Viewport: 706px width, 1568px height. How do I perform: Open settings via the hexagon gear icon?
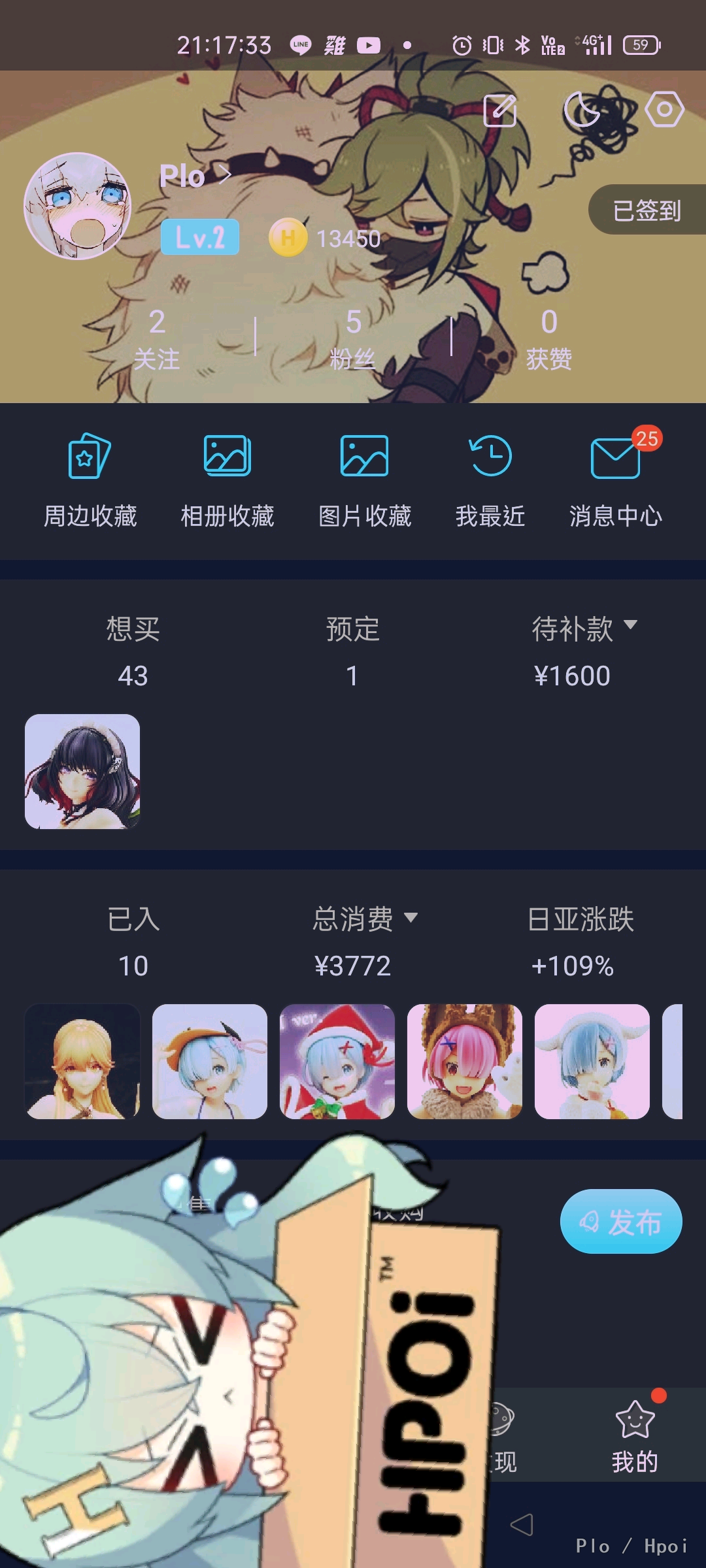tap(664, 109)
